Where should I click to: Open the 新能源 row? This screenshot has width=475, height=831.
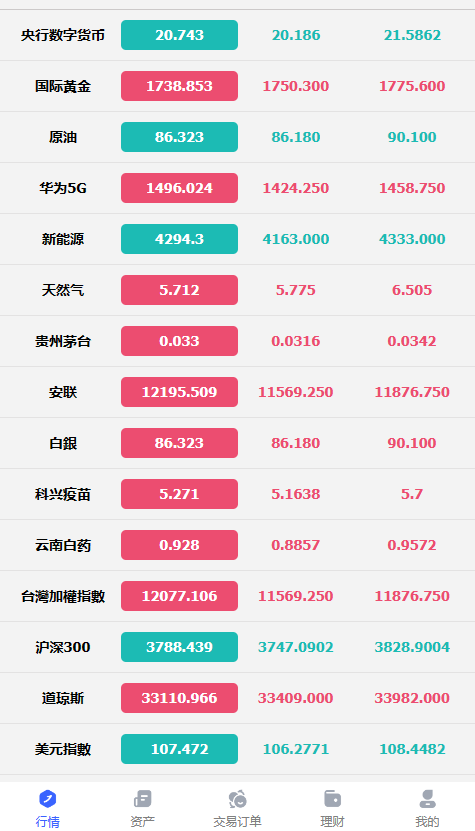(x=238, y=239)
